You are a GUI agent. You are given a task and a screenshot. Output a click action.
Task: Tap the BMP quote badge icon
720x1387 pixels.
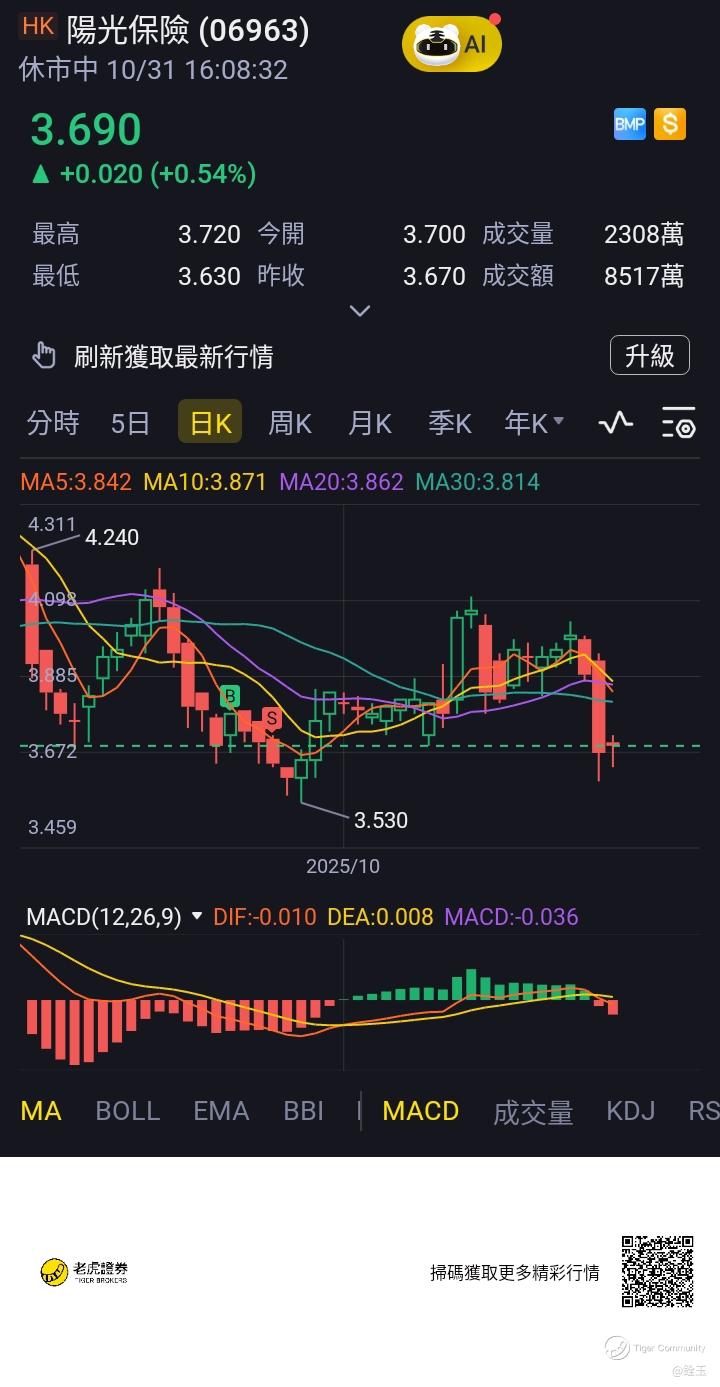coord(629,124)
